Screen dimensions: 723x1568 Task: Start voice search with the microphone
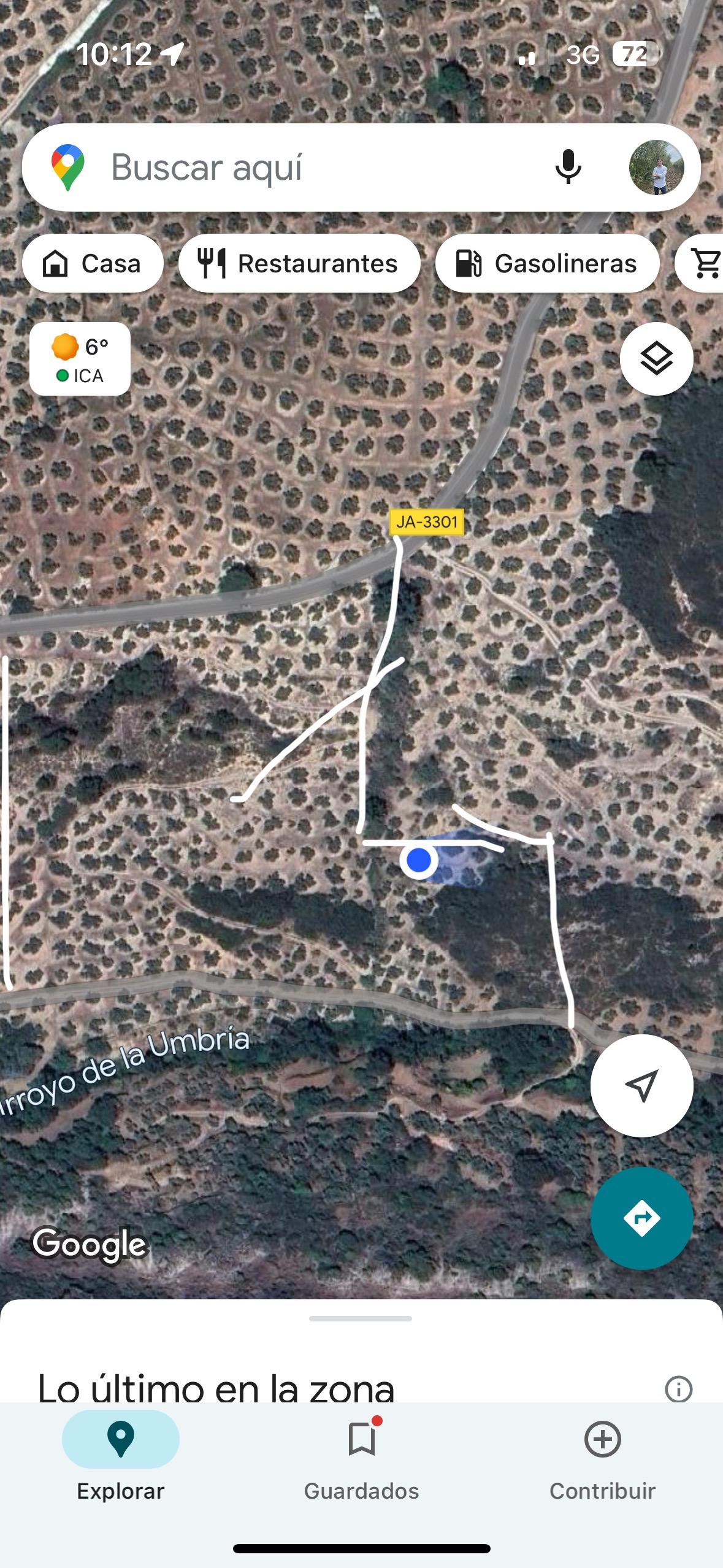coord(568,167)
